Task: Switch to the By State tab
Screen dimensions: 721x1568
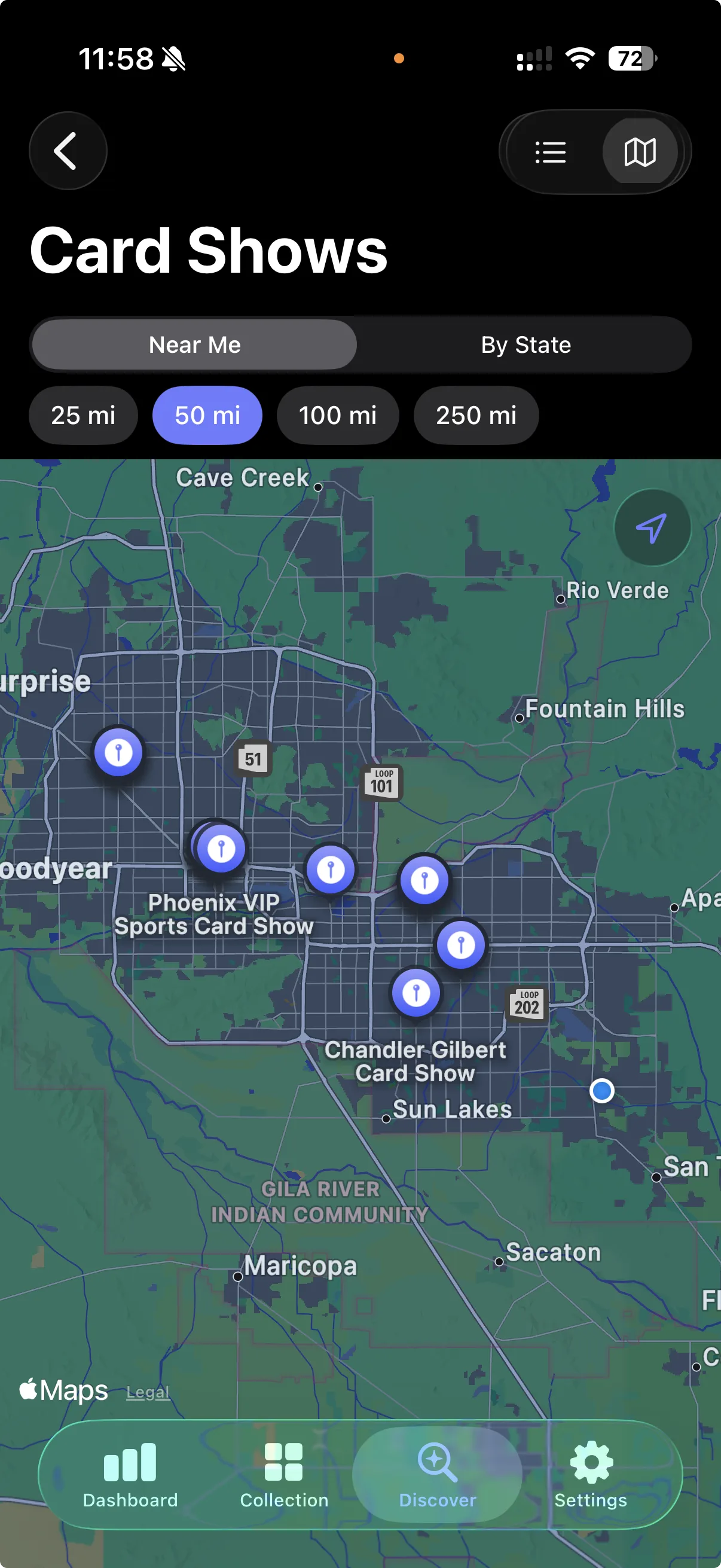Action: point(525,344)
